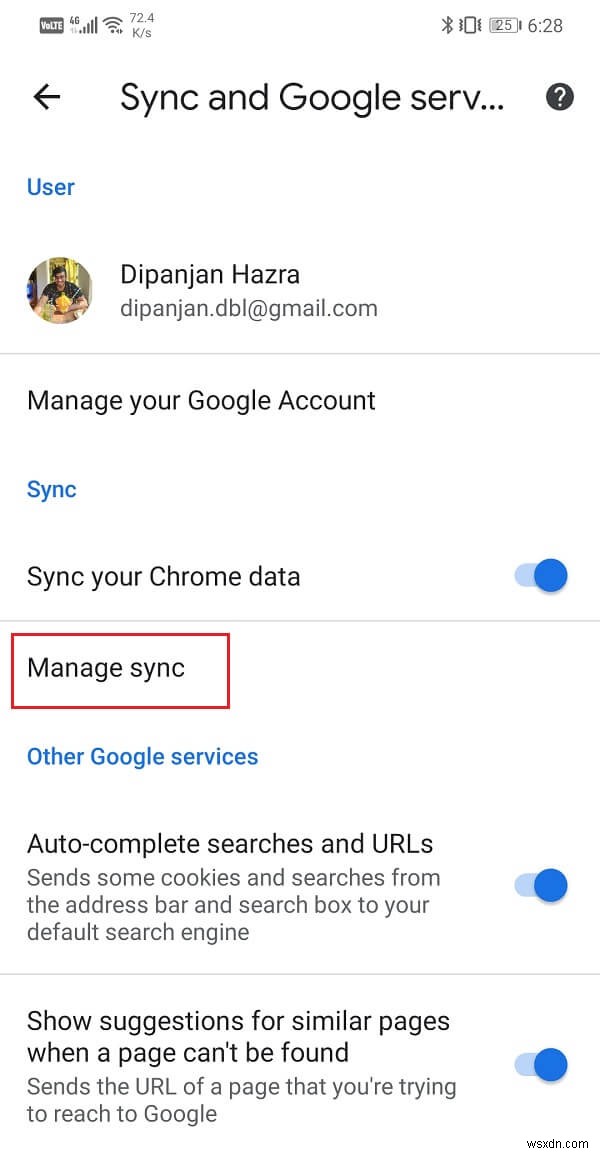
Task: Open the help question mark icon
Action: click(560, 97)
